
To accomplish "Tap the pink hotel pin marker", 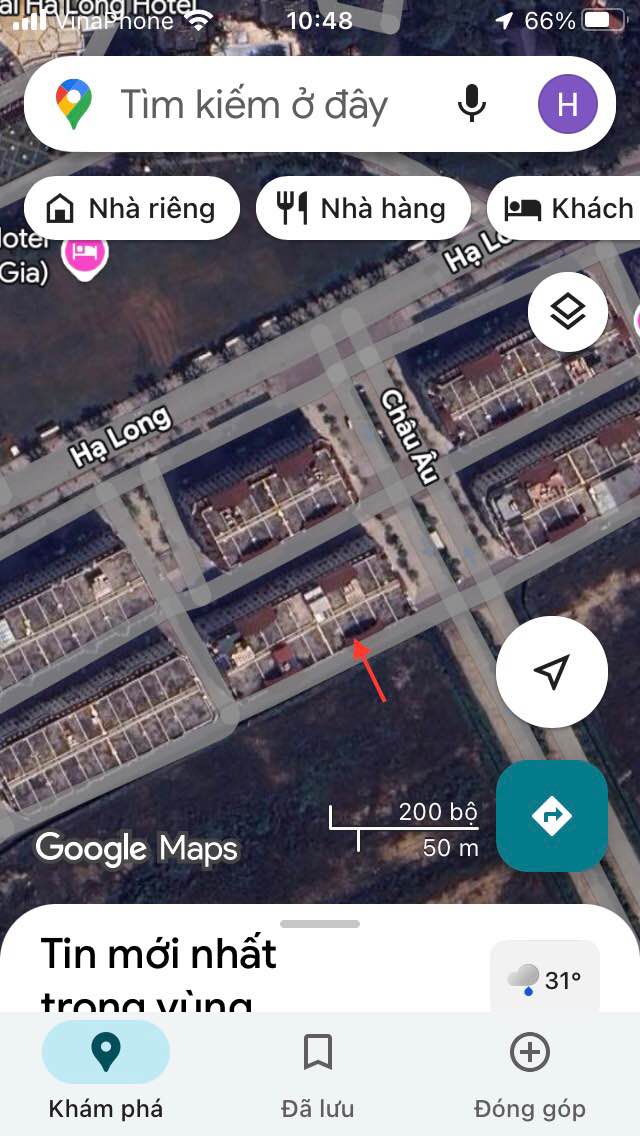I will point(86,255).
